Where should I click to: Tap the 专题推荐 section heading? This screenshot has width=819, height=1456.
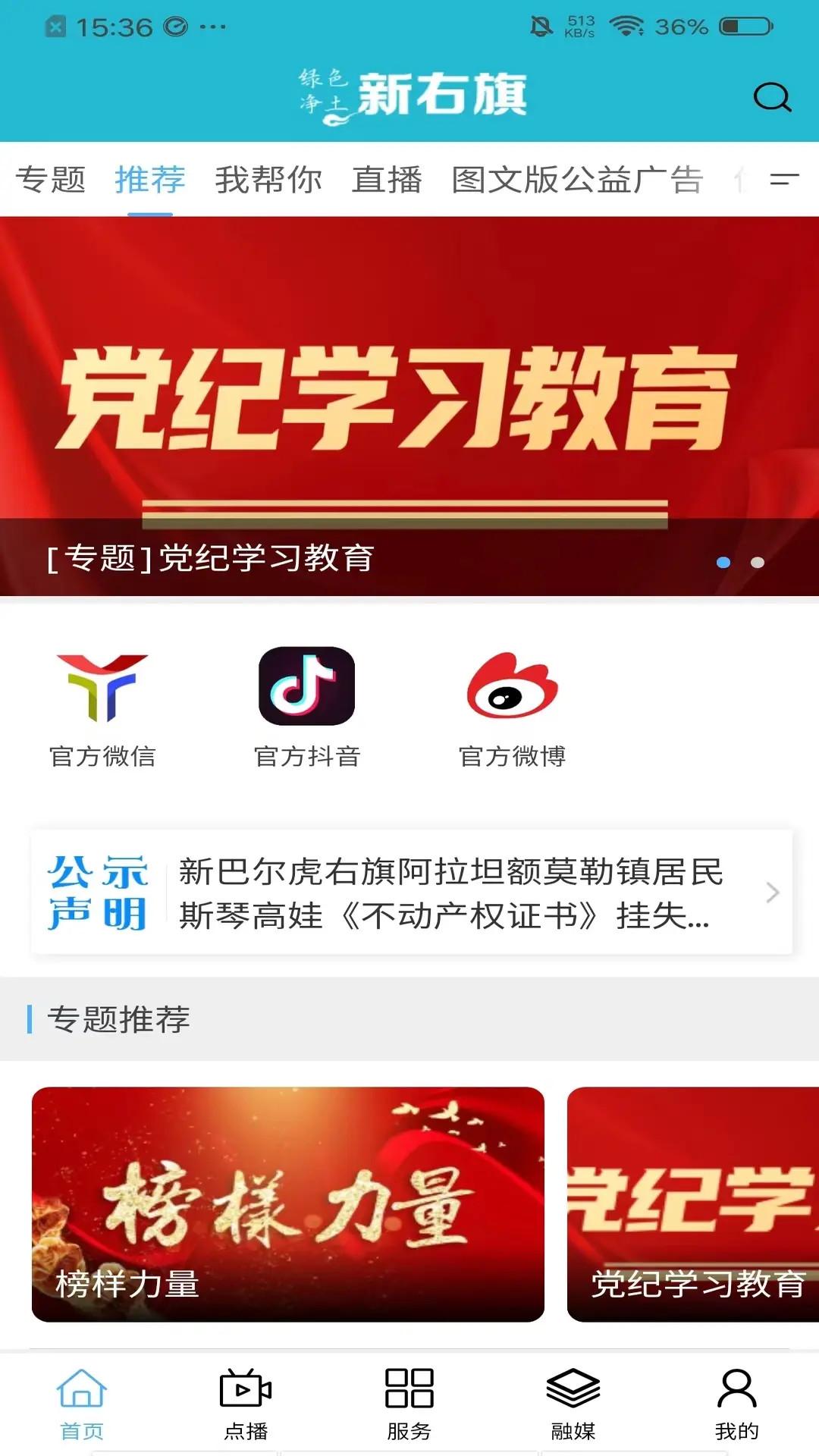119,1020
